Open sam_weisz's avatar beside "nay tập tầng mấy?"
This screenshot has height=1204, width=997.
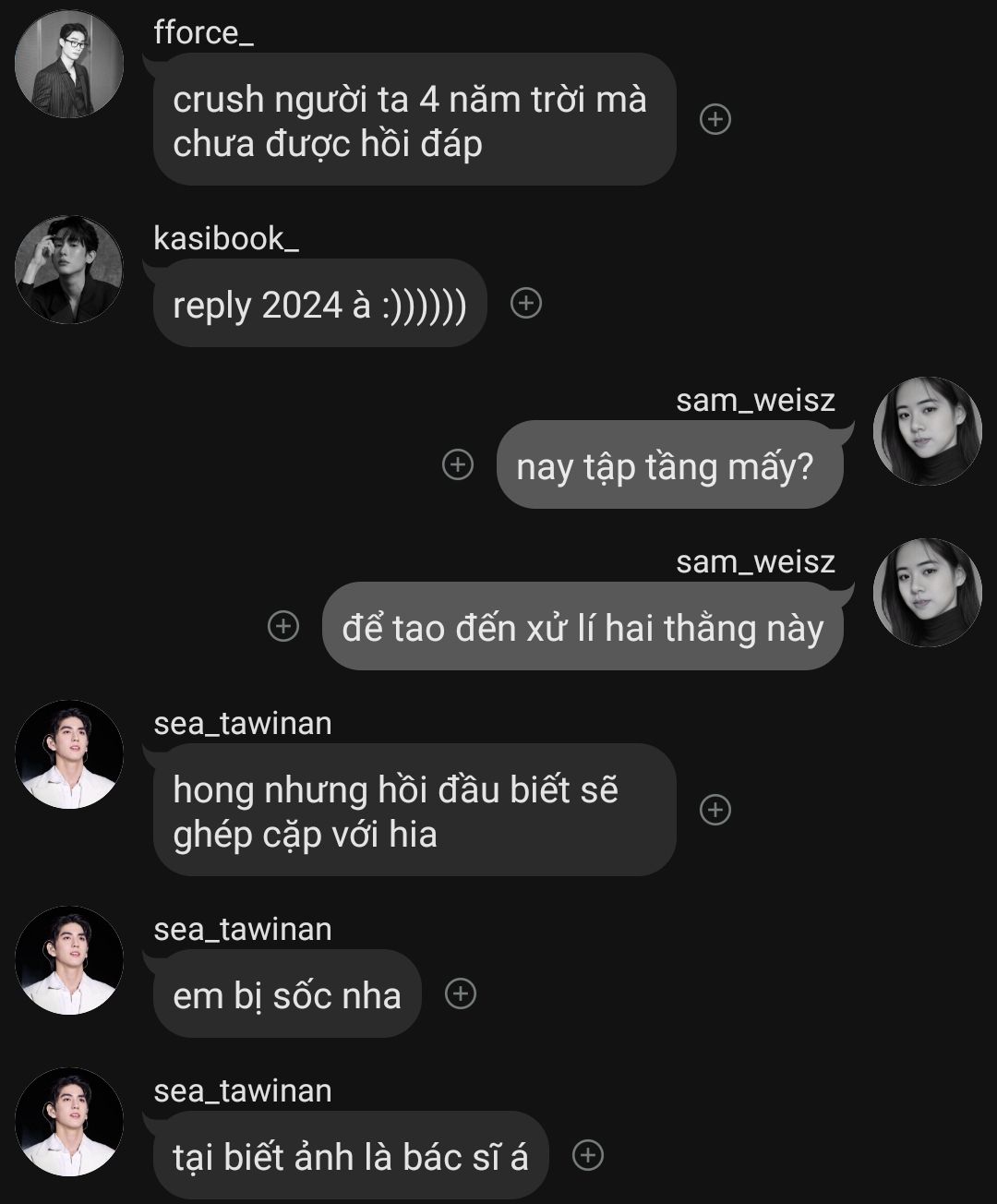(927, 431)
